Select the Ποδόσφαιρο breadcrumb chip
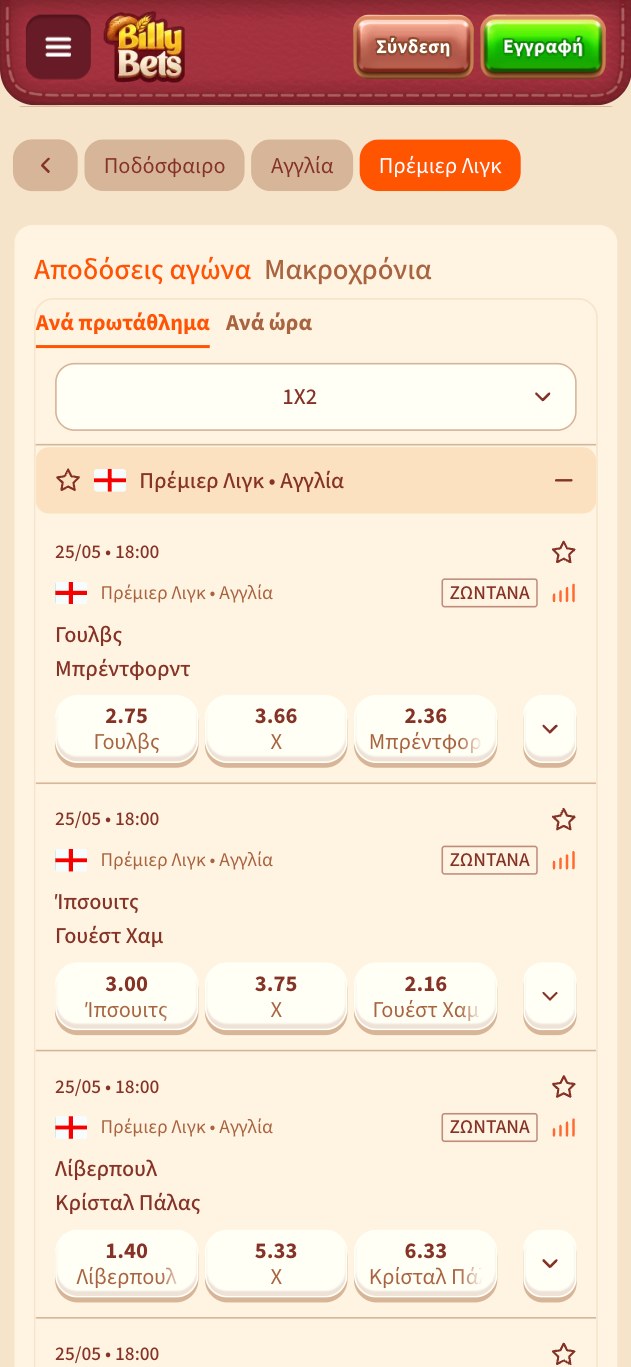This screenshot has height=1367, width=631. coord(165,165)
